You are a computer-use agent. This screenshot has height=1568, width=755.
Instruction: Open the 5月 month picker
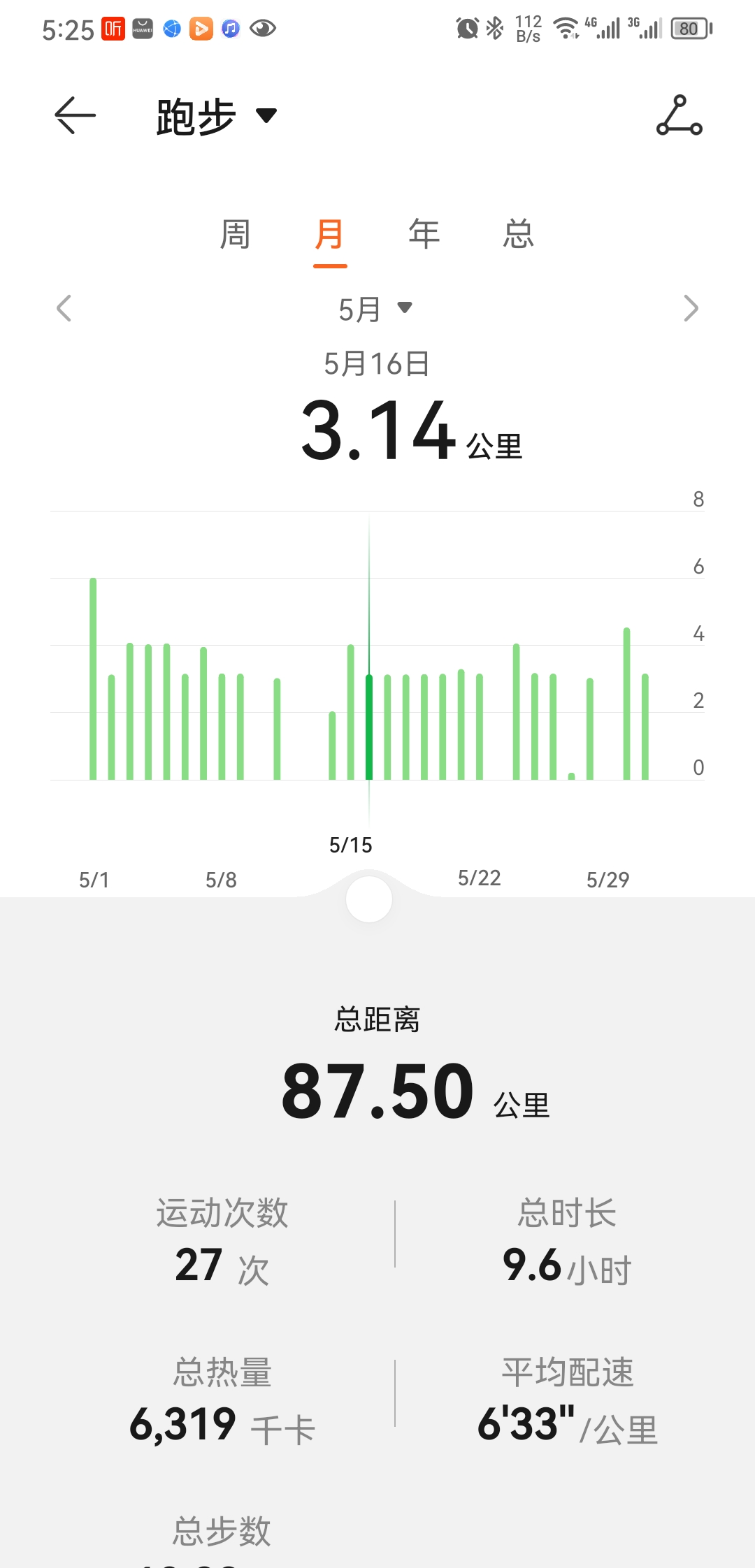(375, 309)
